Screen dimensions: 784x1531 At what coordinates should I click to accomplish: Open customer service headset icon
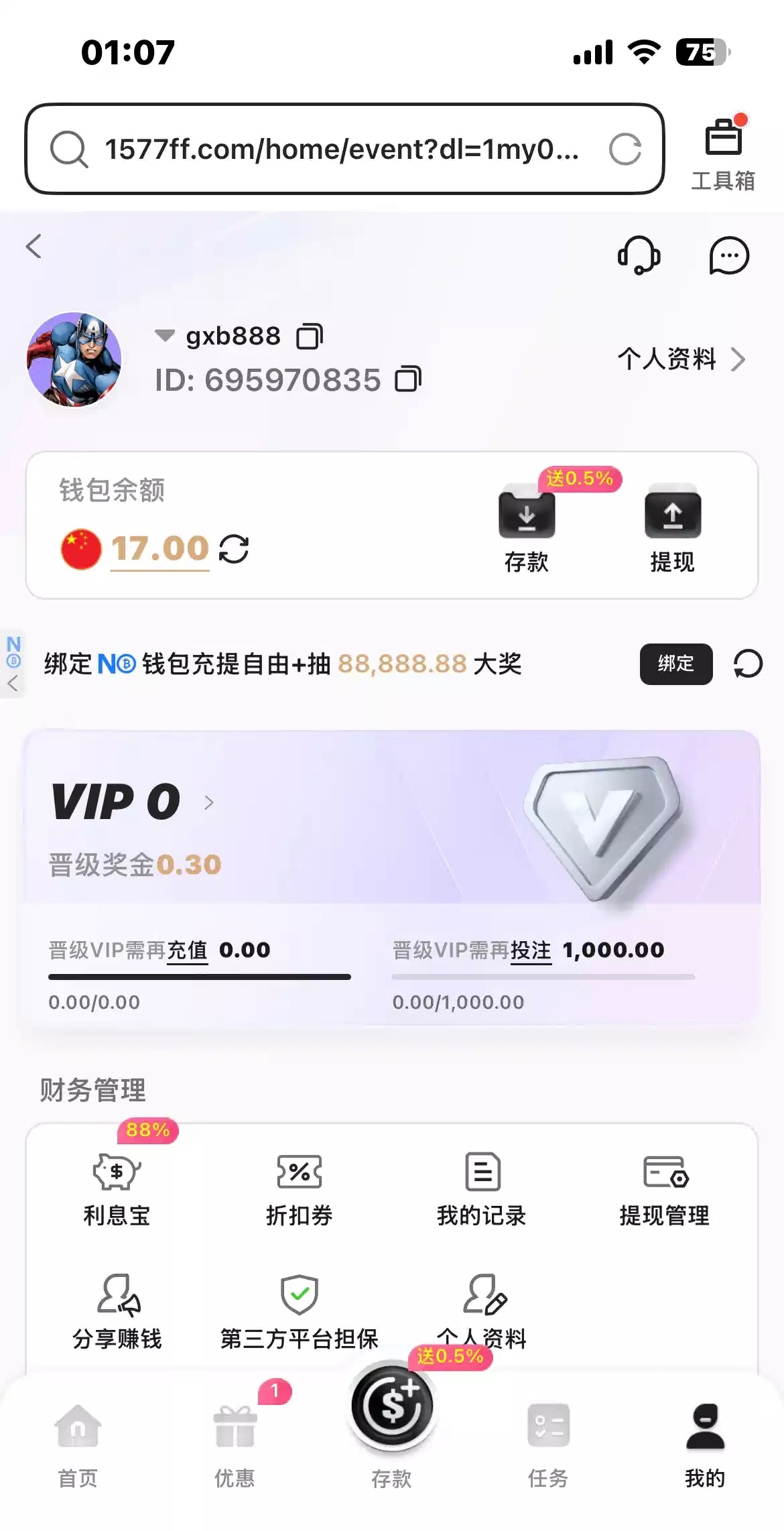[x=639, y=255]
